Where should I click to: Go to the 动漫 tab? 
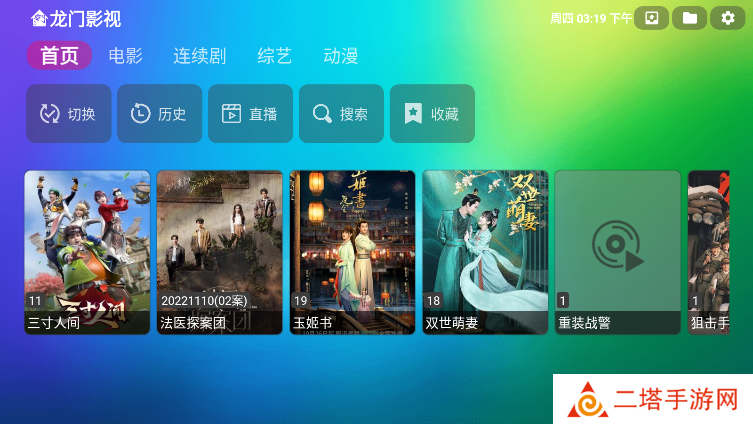[x=340, y=56]
